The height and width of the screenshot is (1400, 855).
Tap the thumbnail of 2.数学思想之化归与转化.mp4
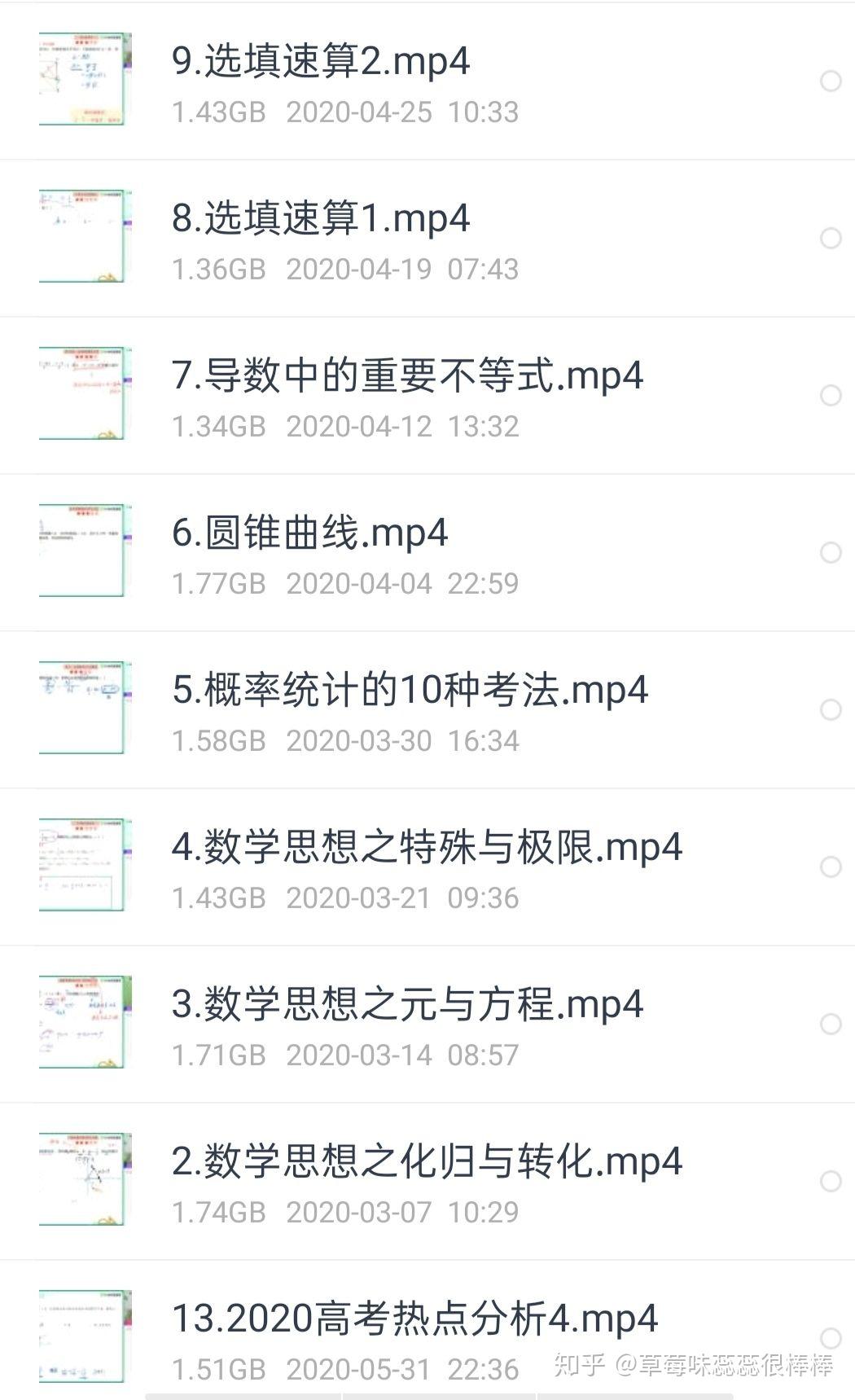(84, 1178)
